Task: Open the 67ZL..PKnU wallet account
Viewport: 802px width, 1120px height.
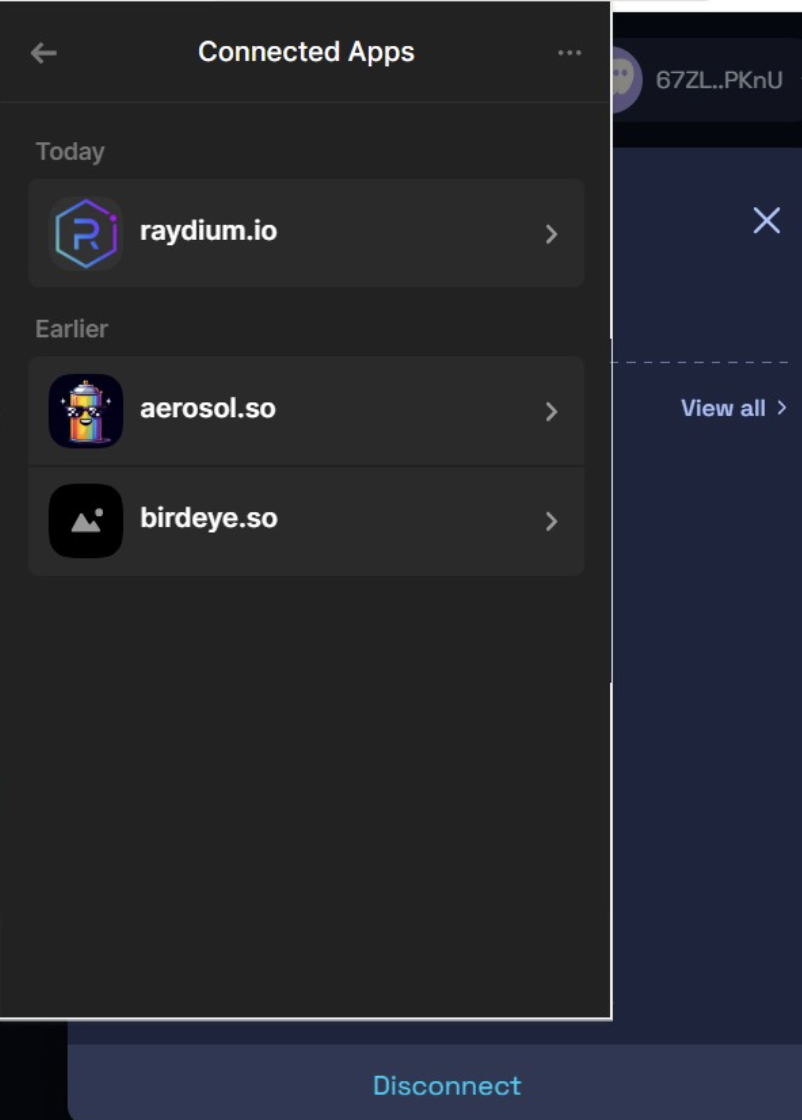Action: pyautogui.click(x=707, y=80)
